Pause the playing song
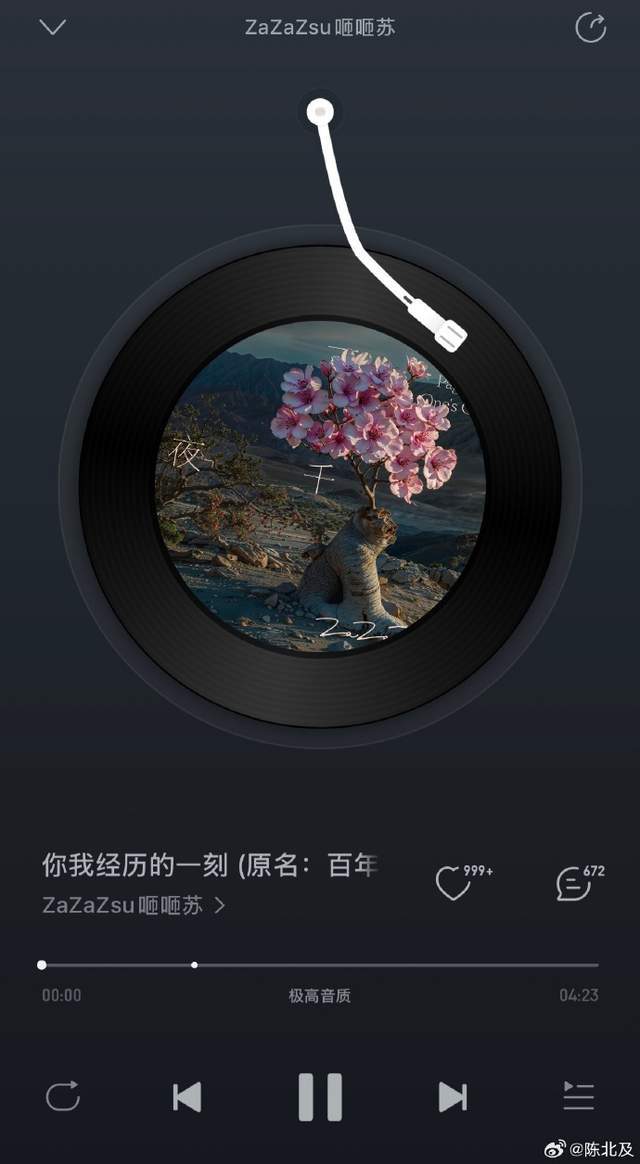This screenshot has width=640, height=1164. (x=320, y=1097)
